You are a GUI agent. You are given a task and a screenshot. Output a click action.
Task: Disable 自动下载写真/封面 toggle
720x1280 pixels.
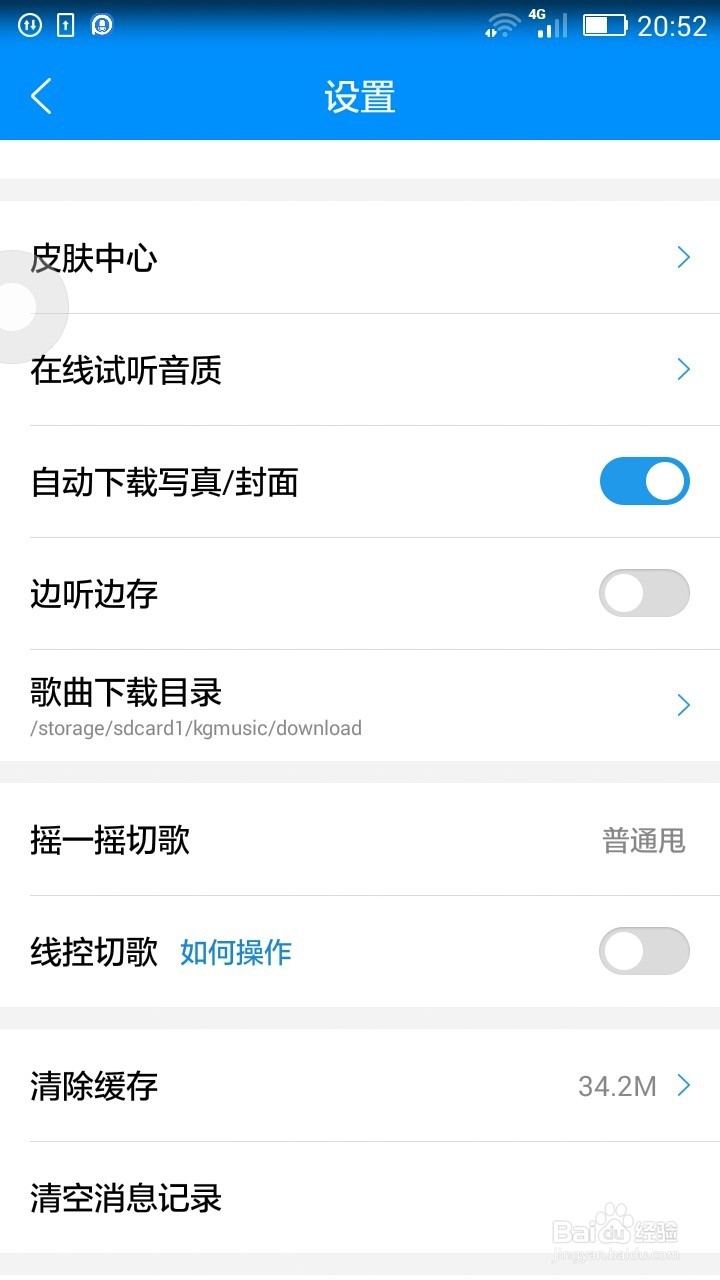pyautogui.click(x=644, y=481)
